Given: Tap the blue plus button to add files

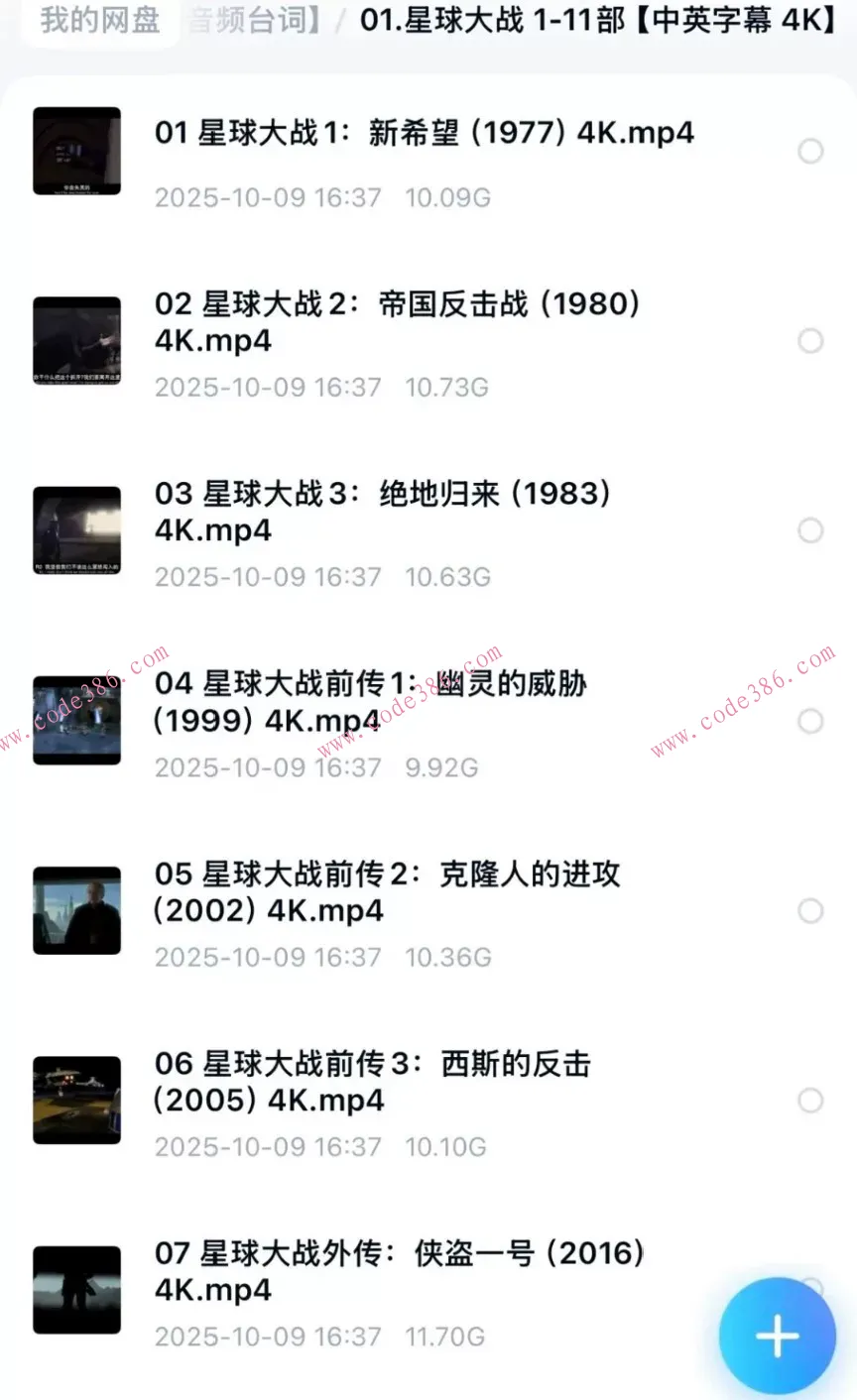Looking at the screenshot, I should pyautogui.click(x=777, y=1334).
